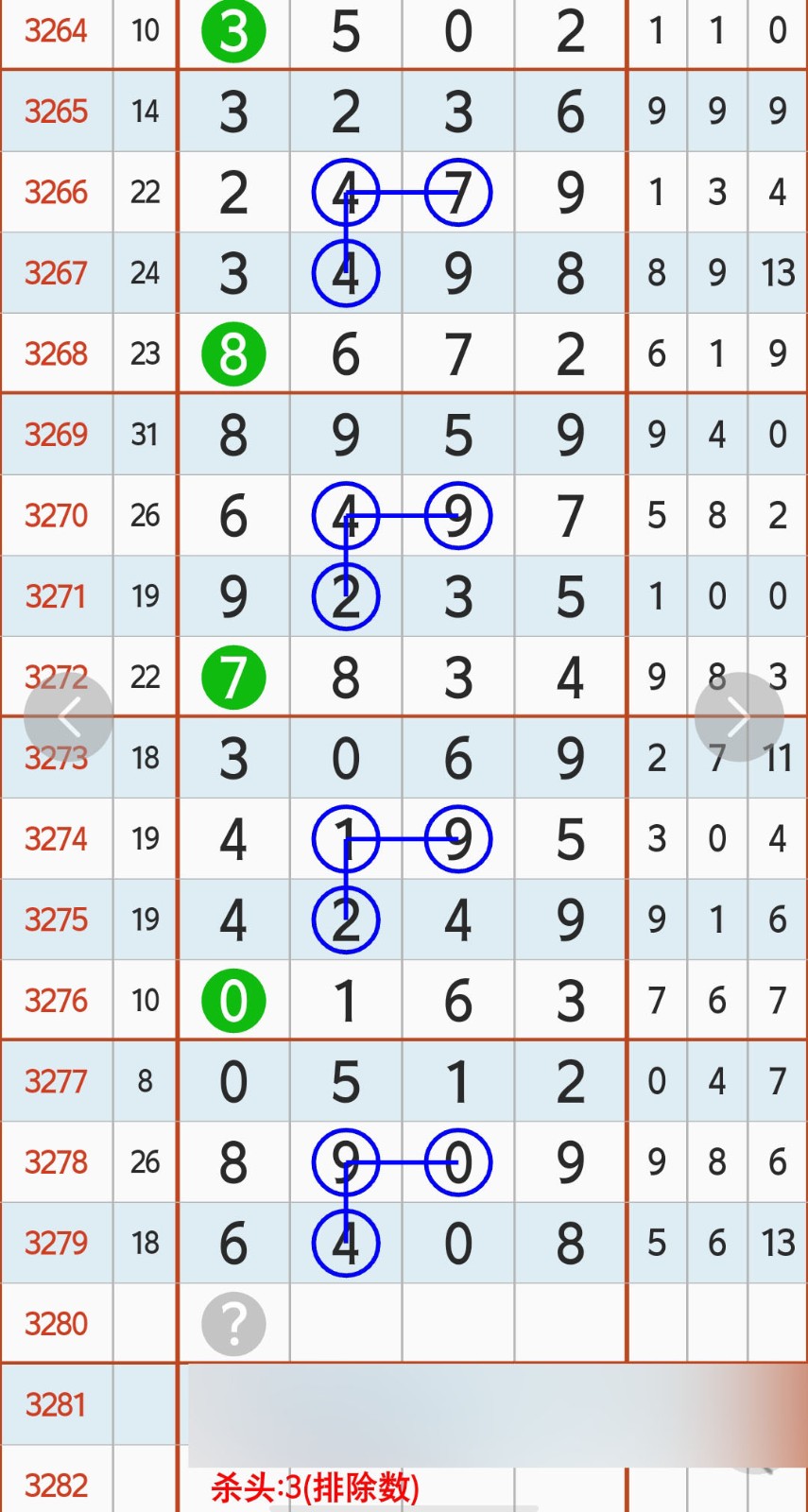Screen dimensions: 808x1512
Task: Open the previous page with the left arrow
Action: pyautogui.click(x=68, y=715)
